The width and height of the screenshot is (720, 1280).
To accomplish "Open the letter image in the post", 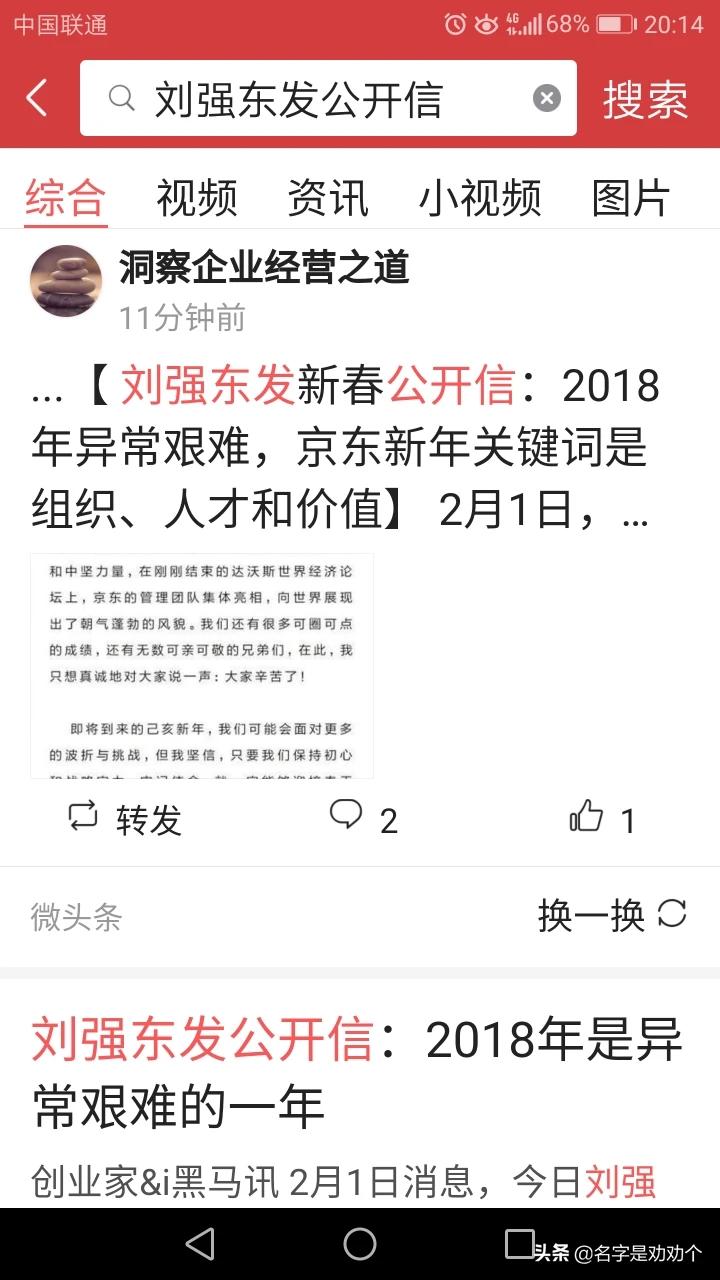I will coord(202,665).
